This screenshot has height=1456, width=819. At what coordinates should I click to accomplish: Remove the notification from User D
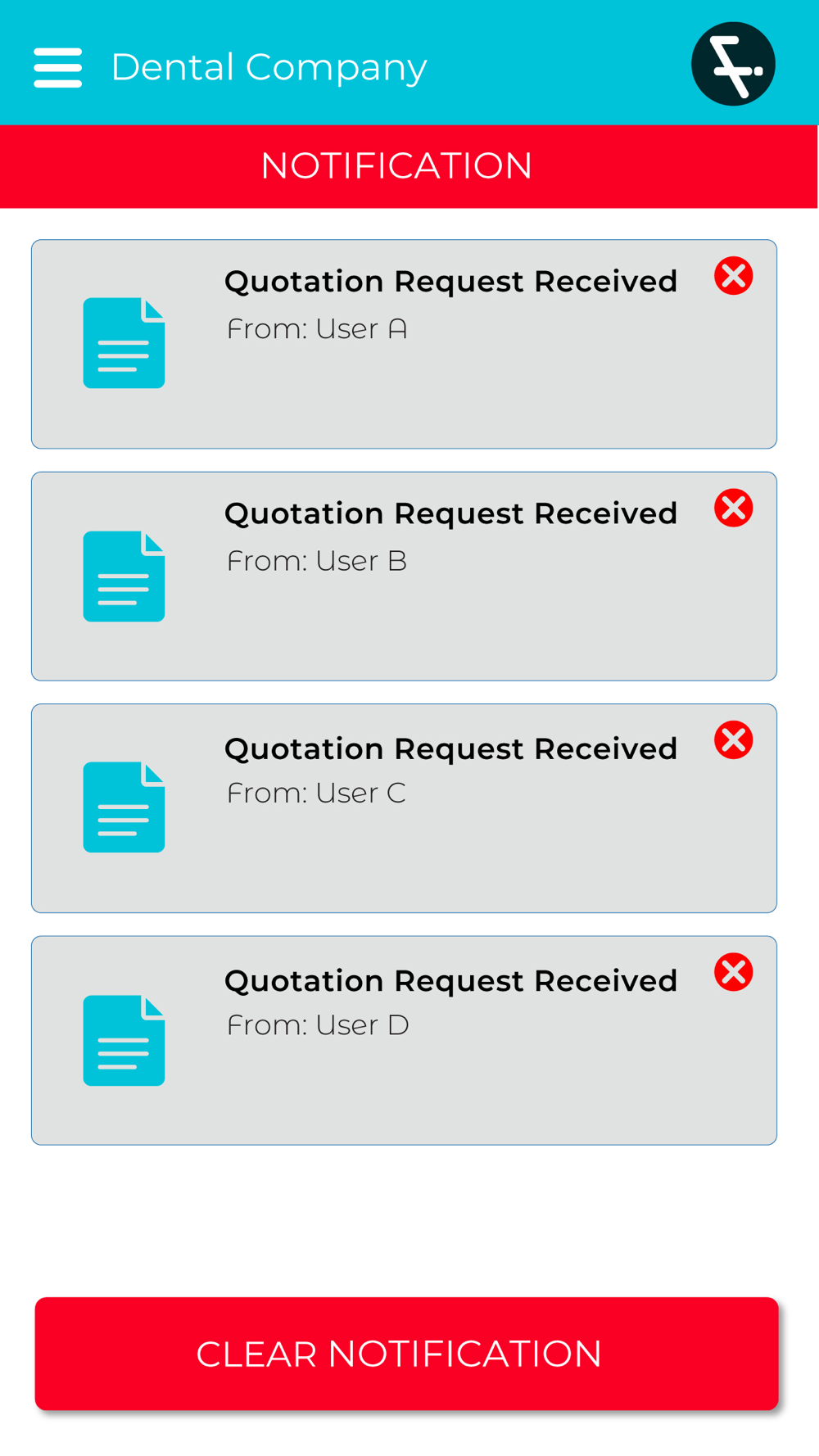tap(733, 972)
